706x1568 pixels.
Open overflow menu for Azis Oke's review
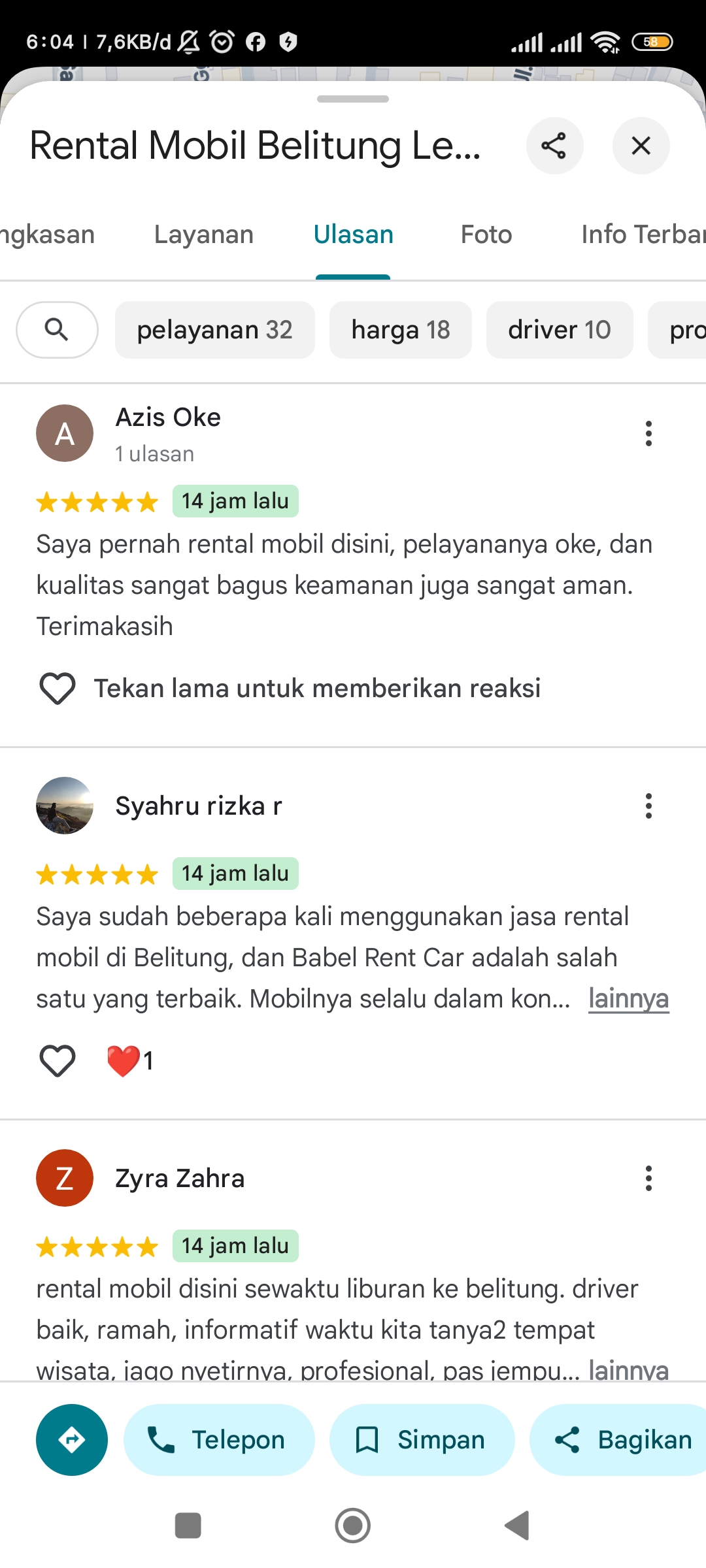pyautogui.click(x=648, y=434)
